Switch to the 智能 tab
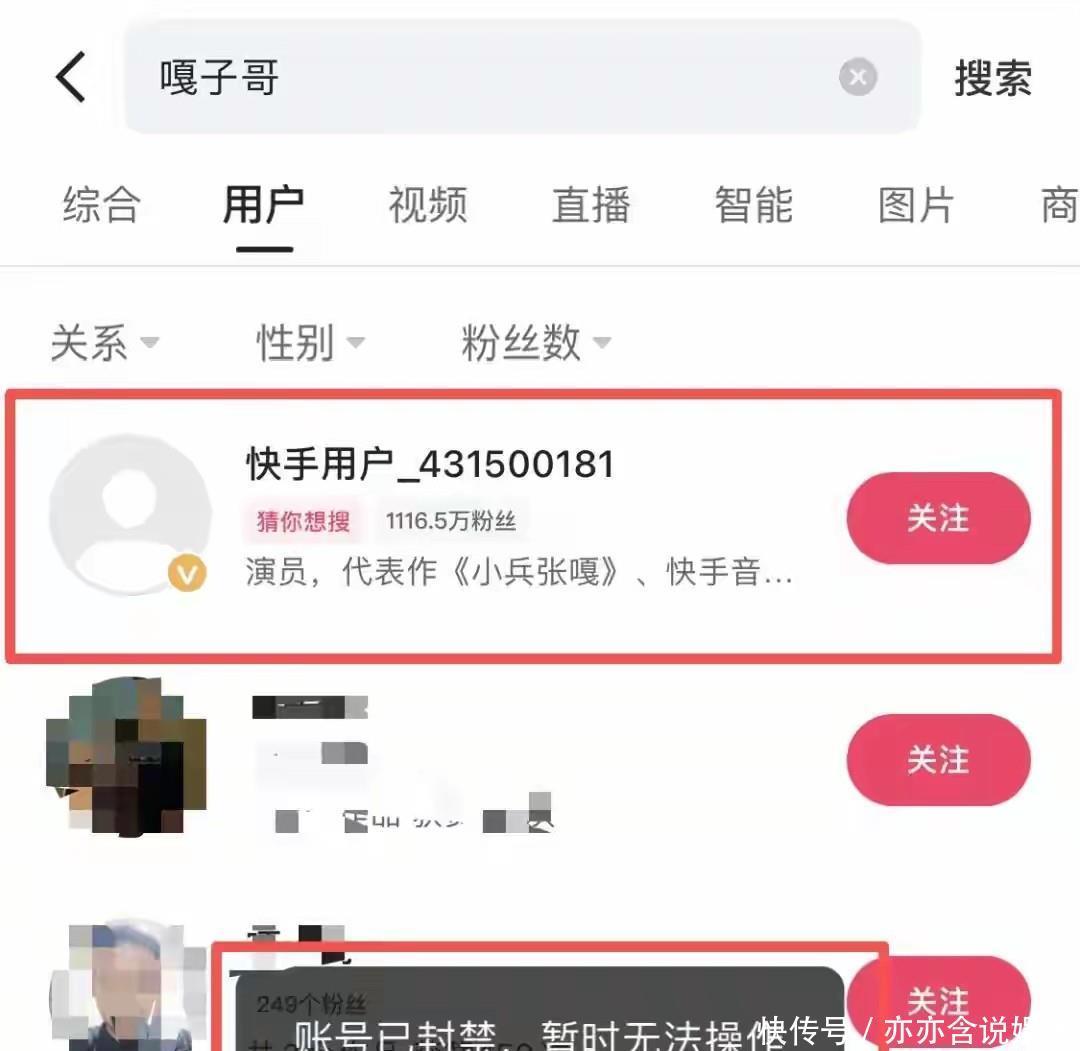This screenshot has width=1080, height=1051. 754,205
